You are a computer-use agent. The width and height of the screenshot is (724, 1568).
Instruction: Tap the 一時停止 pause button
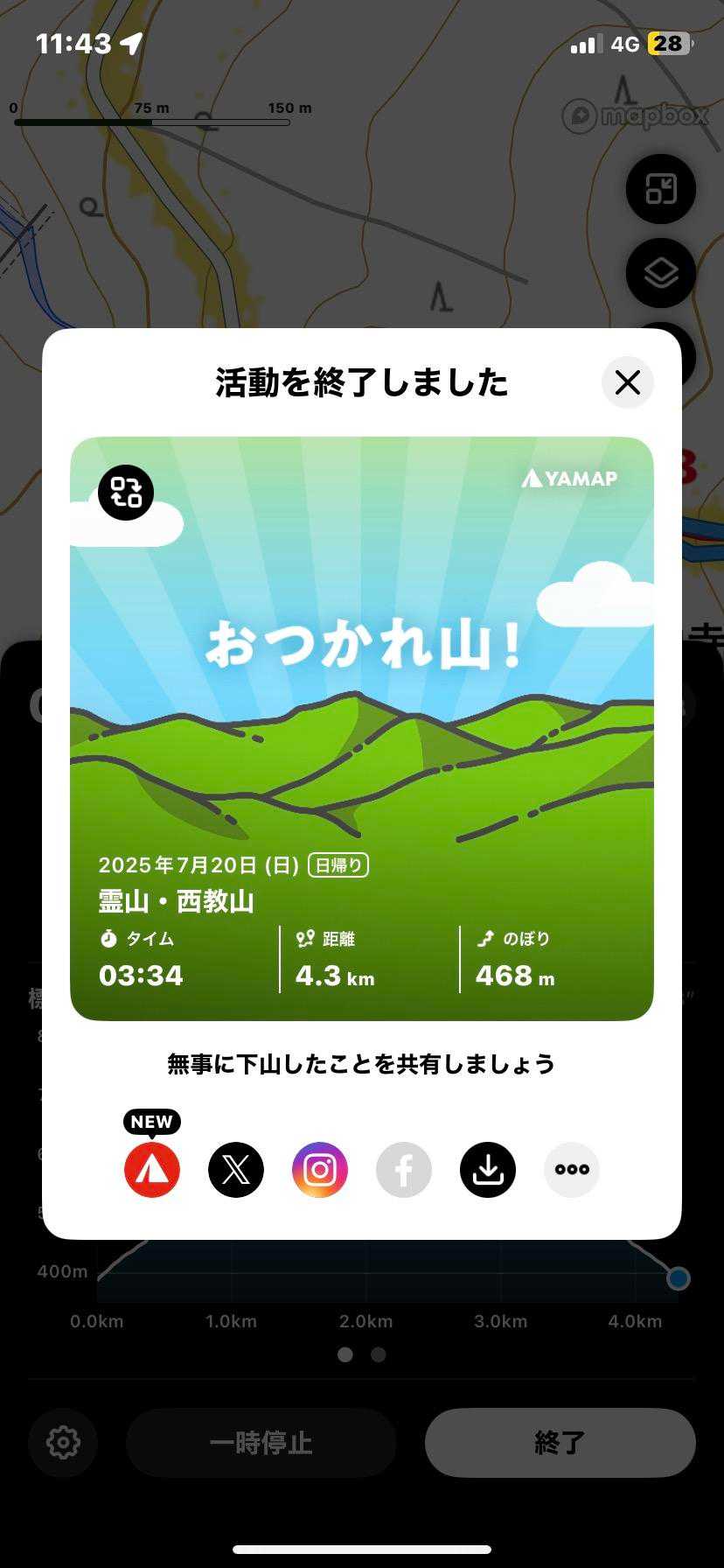click(x=261, y=1443)
